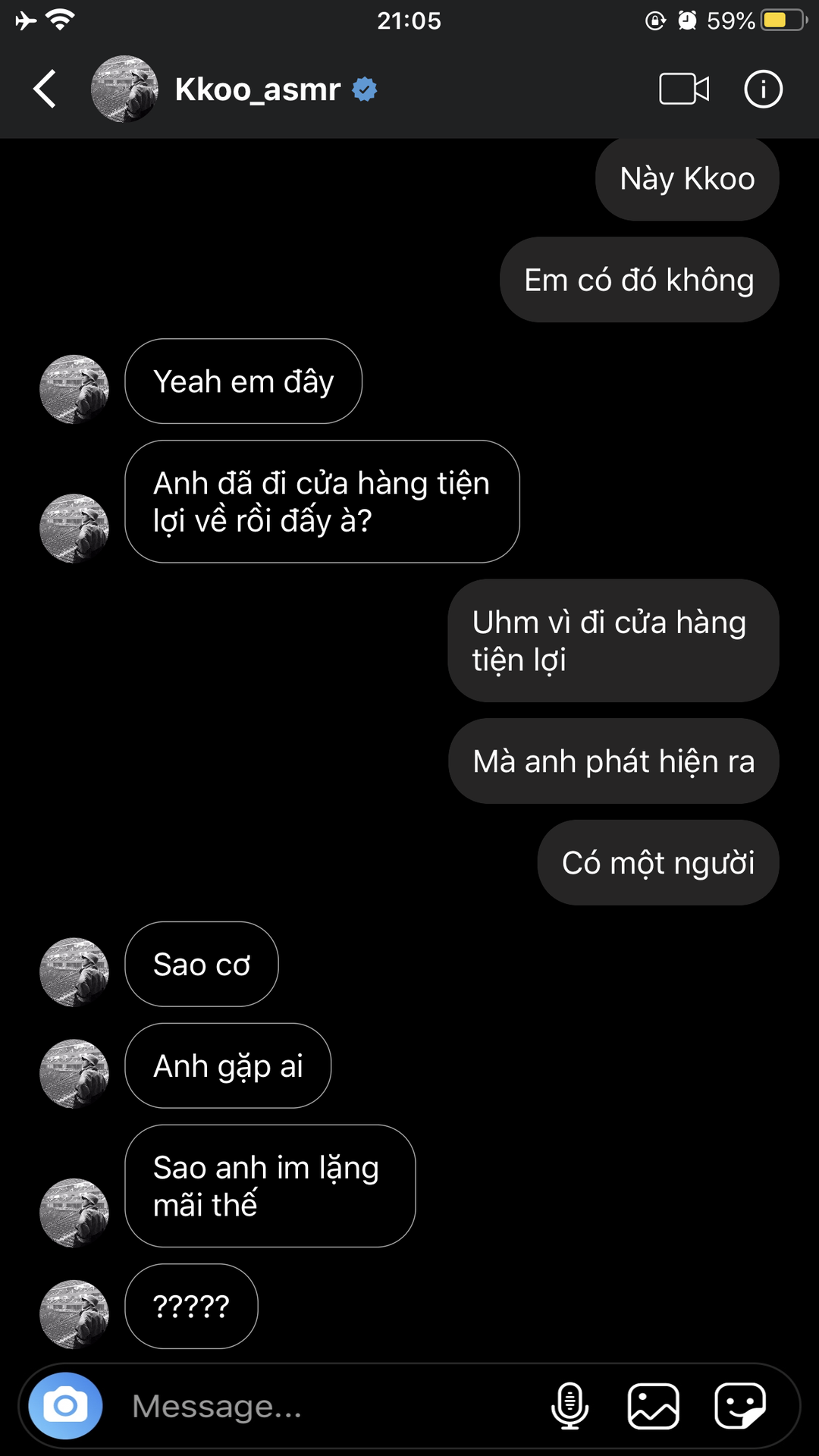The width and height of the screenshot is (819, 1456).
Task: Open the conversation info details
Action: tap(763, 89)
